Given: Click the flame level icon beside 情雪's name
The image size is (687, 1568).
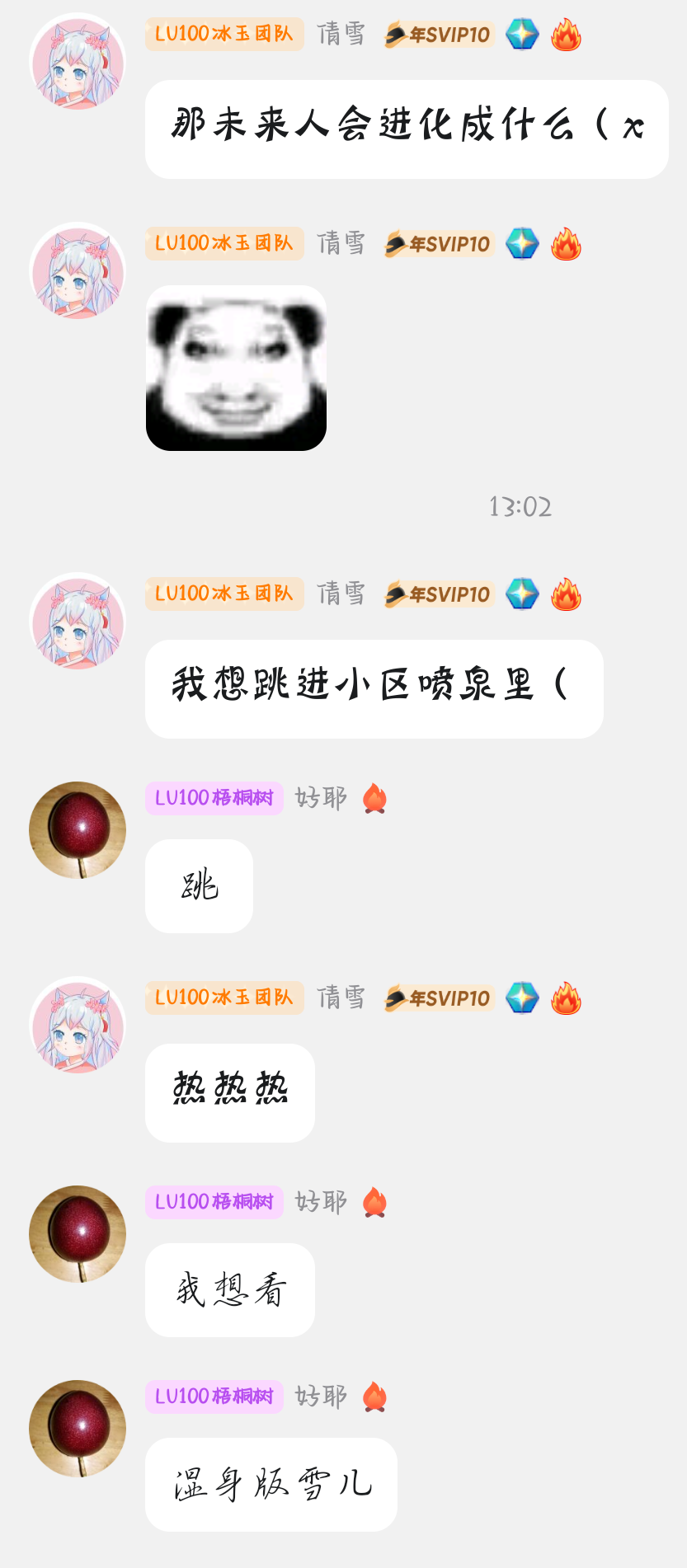Looking at the screenshot, I should pyautogui.click(x=566, y=34).
